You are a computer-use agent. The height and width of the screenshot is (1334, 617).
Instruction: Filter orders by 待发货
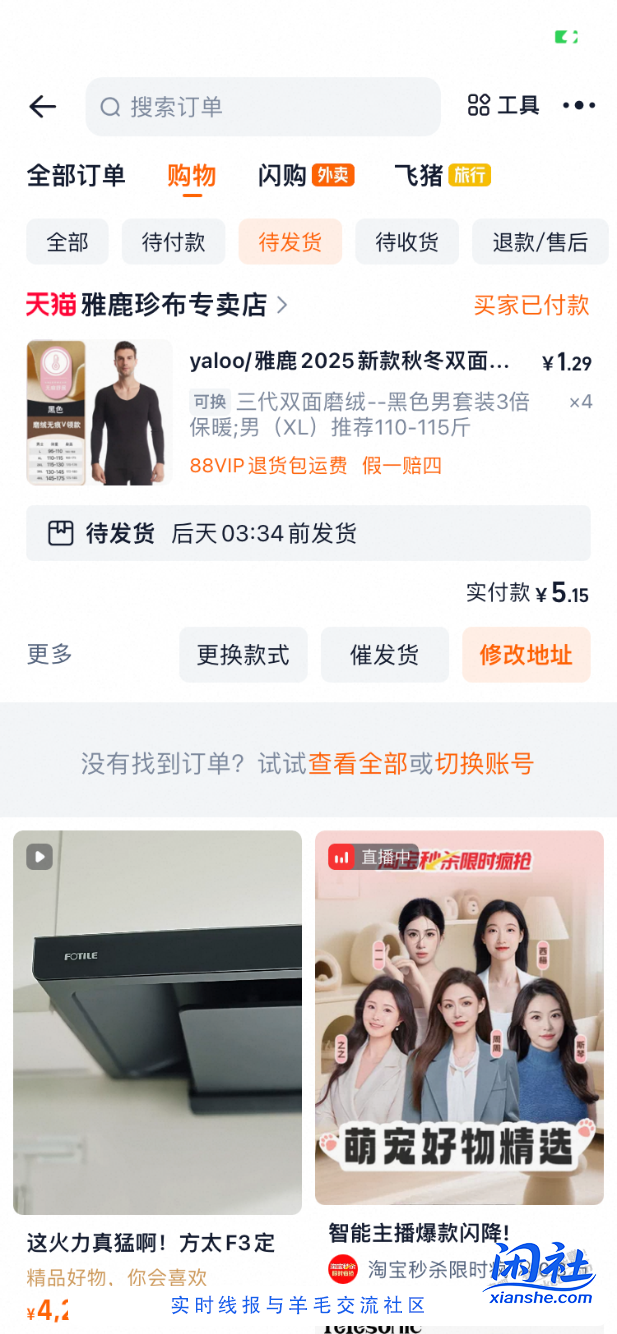[290, 242]
